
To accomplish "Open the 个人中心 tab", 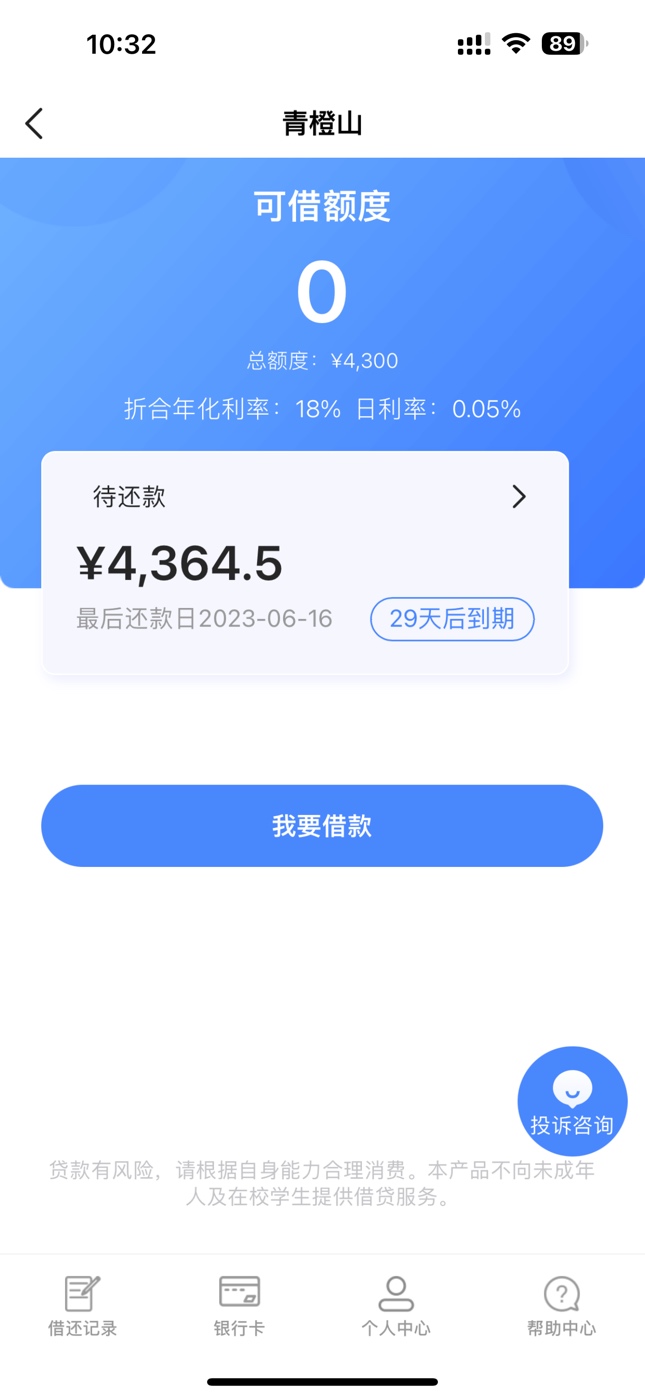I will click(396, 1306).
